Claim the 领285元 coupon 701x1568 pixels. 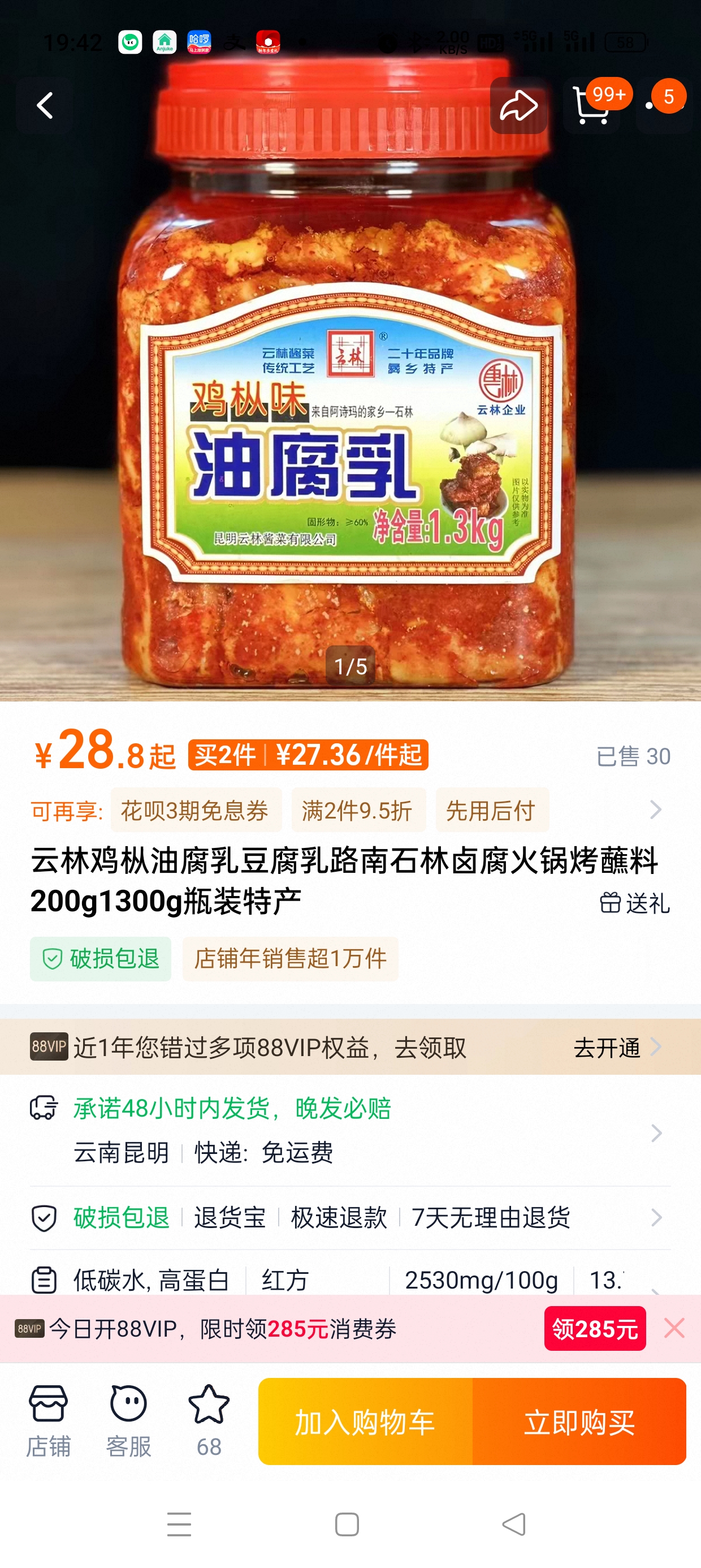coord(595,1329)
